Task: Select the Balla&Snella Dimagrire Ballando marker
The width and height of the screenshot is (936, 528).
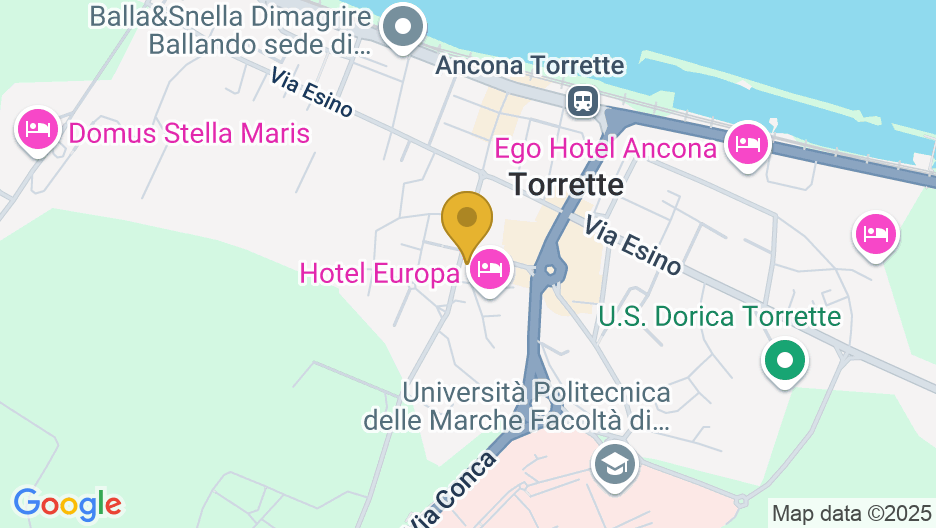Action: pyautogui.click(x=404, y=28)
